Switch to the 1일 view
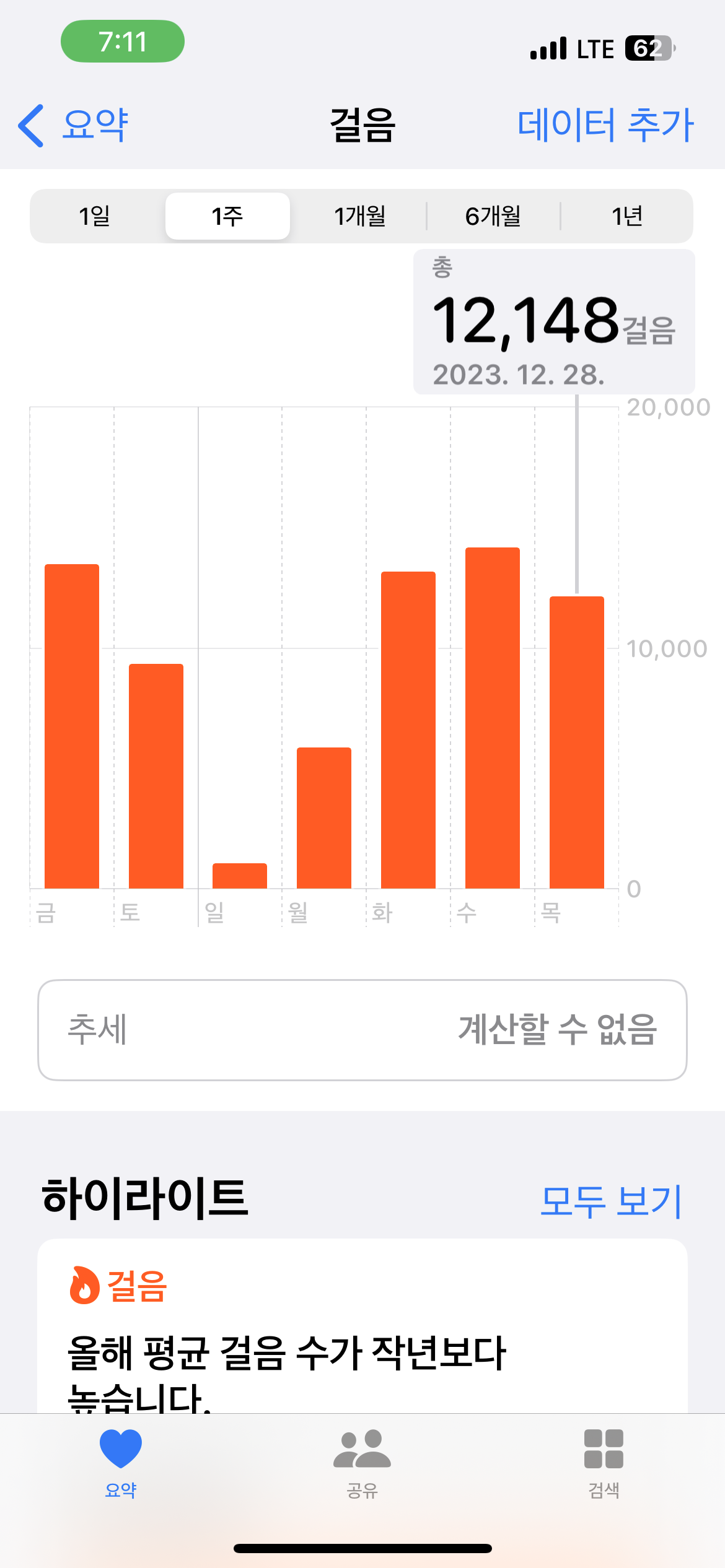The image size is (725, 1568). click(95, 216)
